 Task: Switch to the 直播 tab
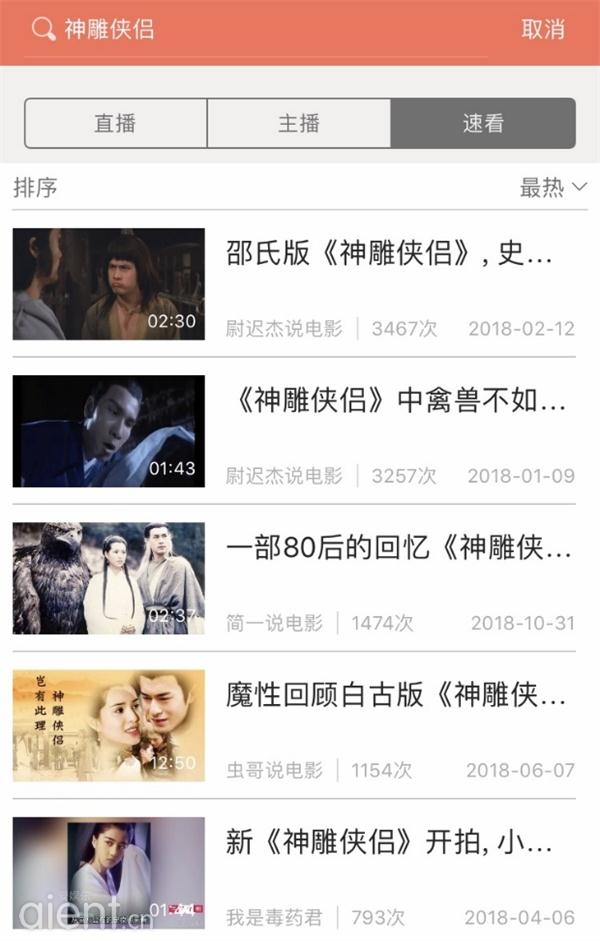[x=116, y=124]
